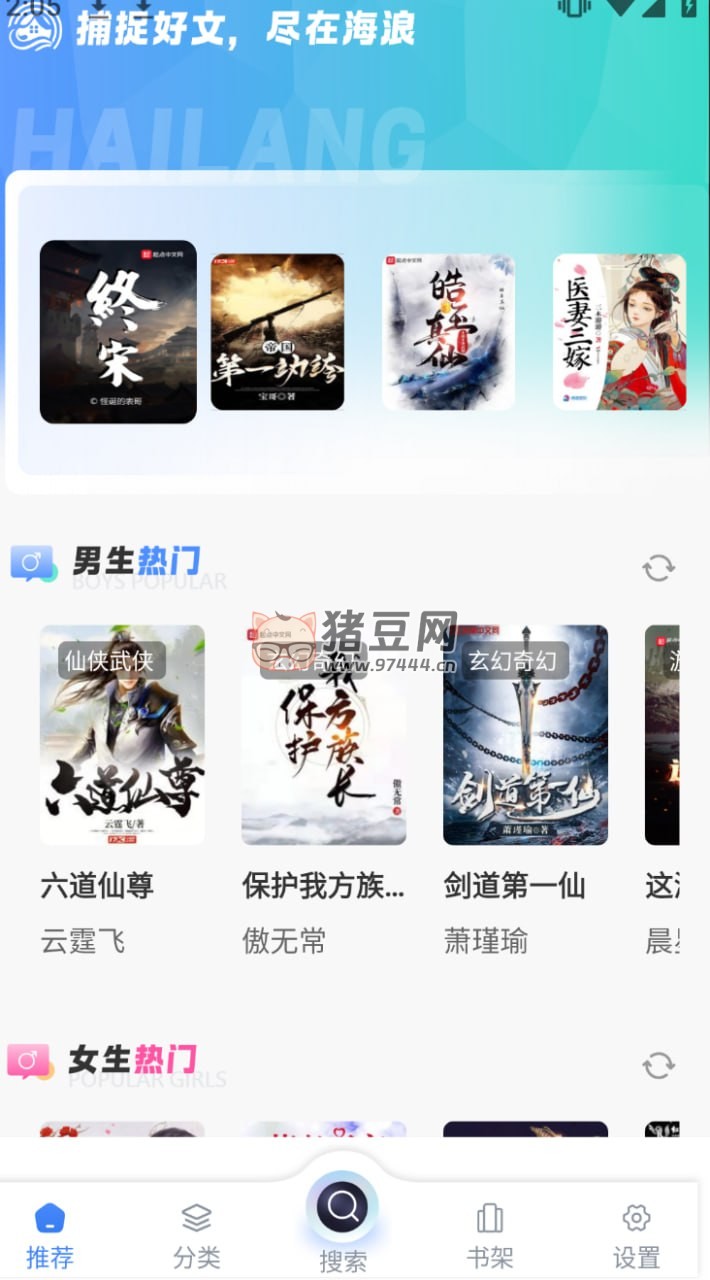Refresh the 男生热门 recommendations
Viewport: 710px width, 1280px height.
[x=658, y=568]
